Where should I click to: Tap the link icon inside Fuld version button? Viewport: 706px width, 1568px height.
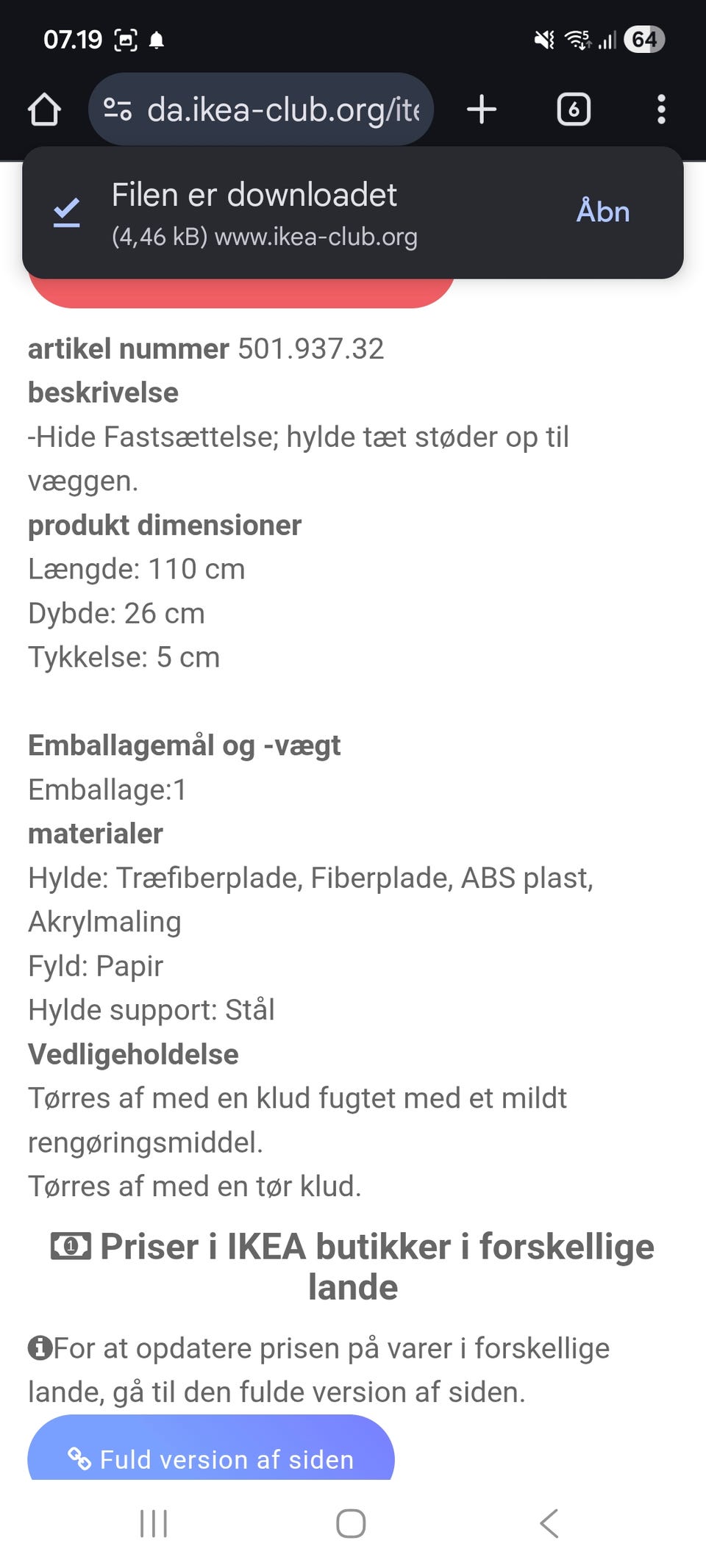tap(79, 1458)
